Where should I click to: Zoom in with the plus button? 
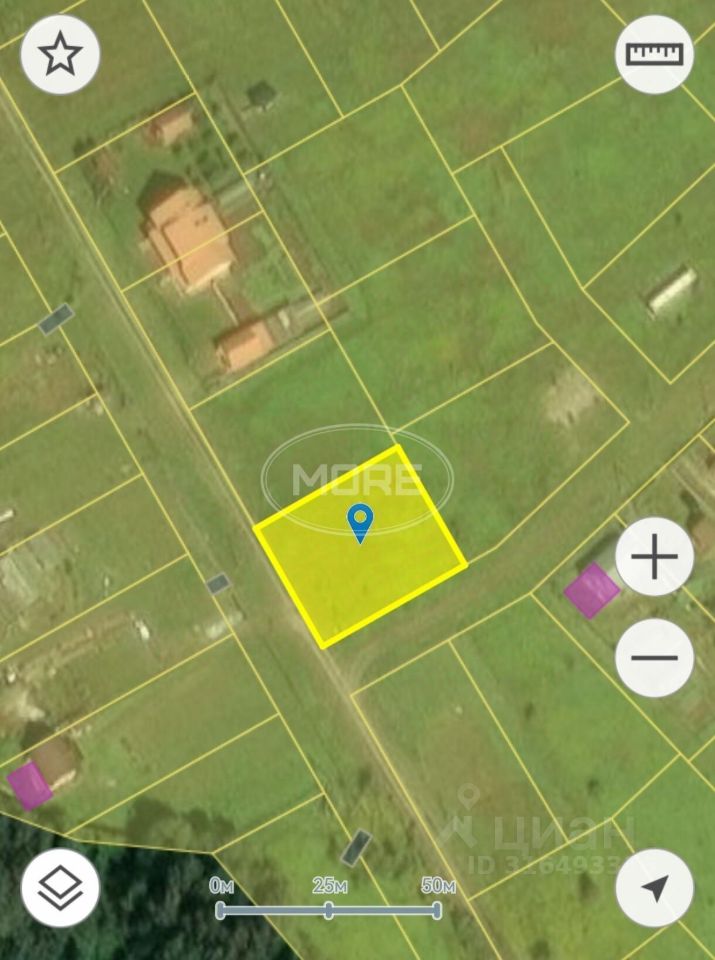click(x=654, y=557)
